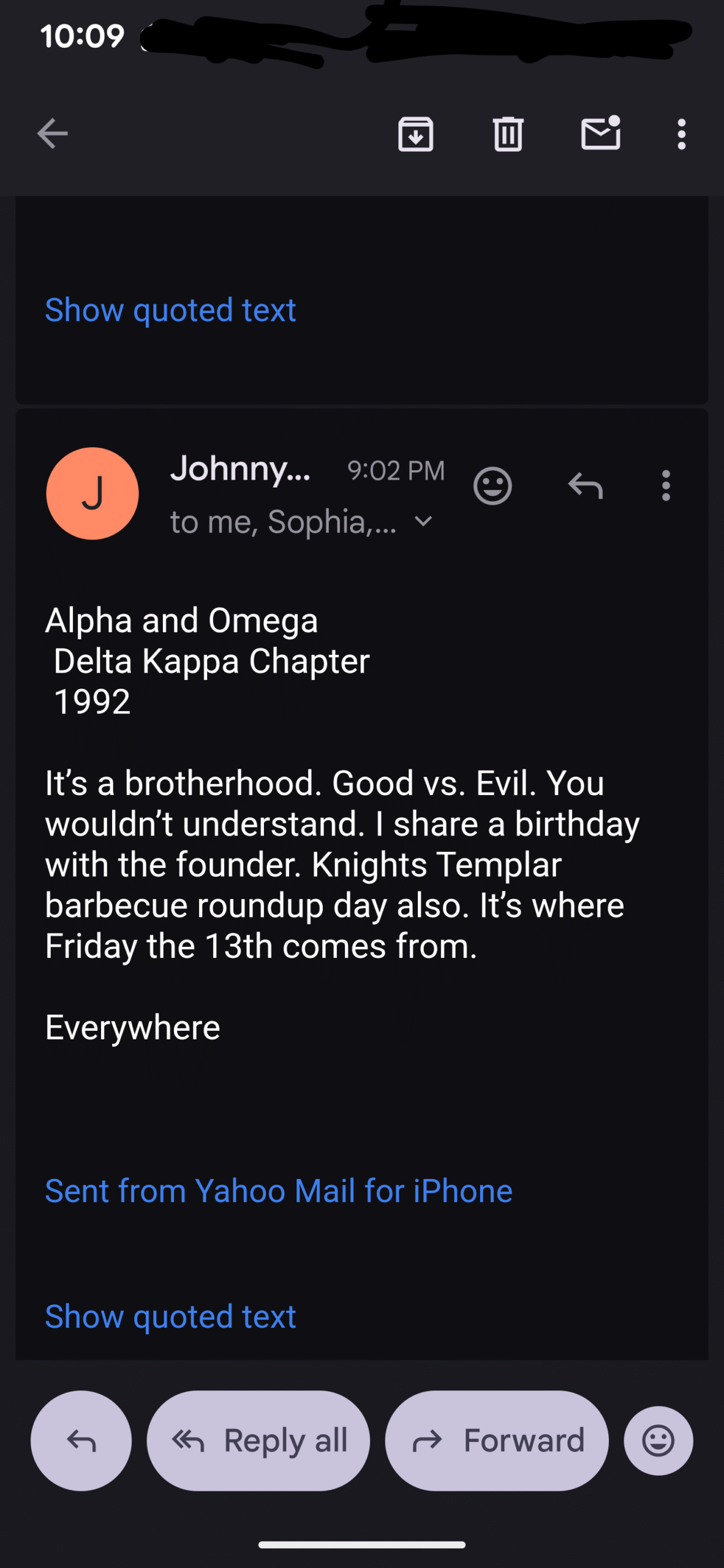Show quoted text below Yahoo Mail signature

(x=170, y=1316)
